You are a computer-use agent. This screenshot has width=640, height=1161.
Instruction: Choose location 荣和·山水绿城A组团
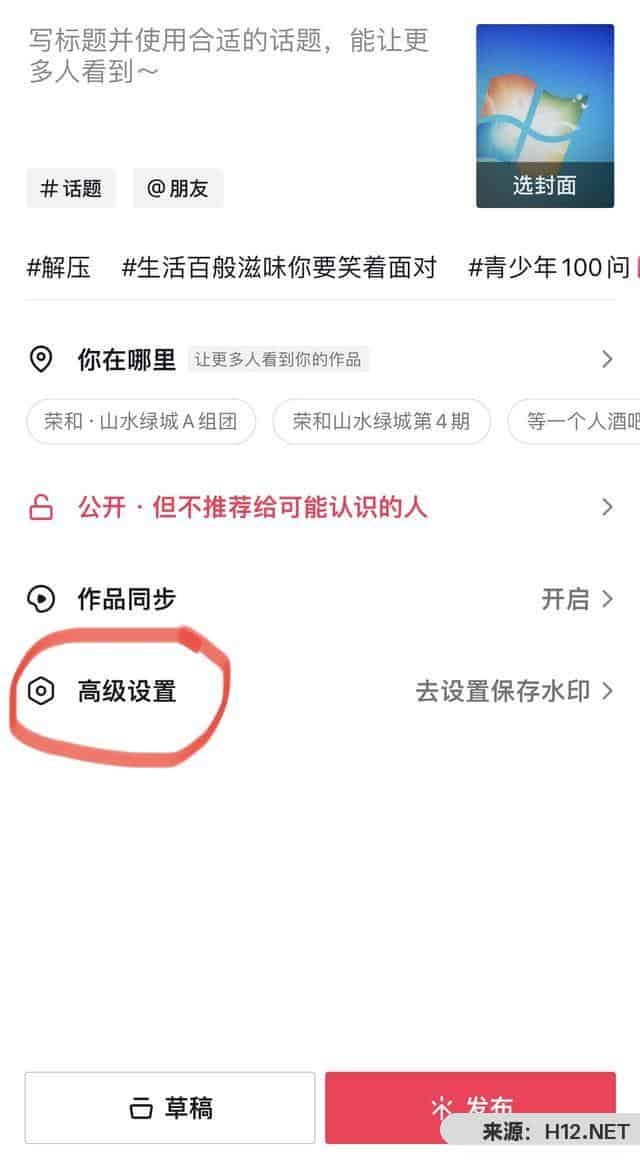click(141, 421)
